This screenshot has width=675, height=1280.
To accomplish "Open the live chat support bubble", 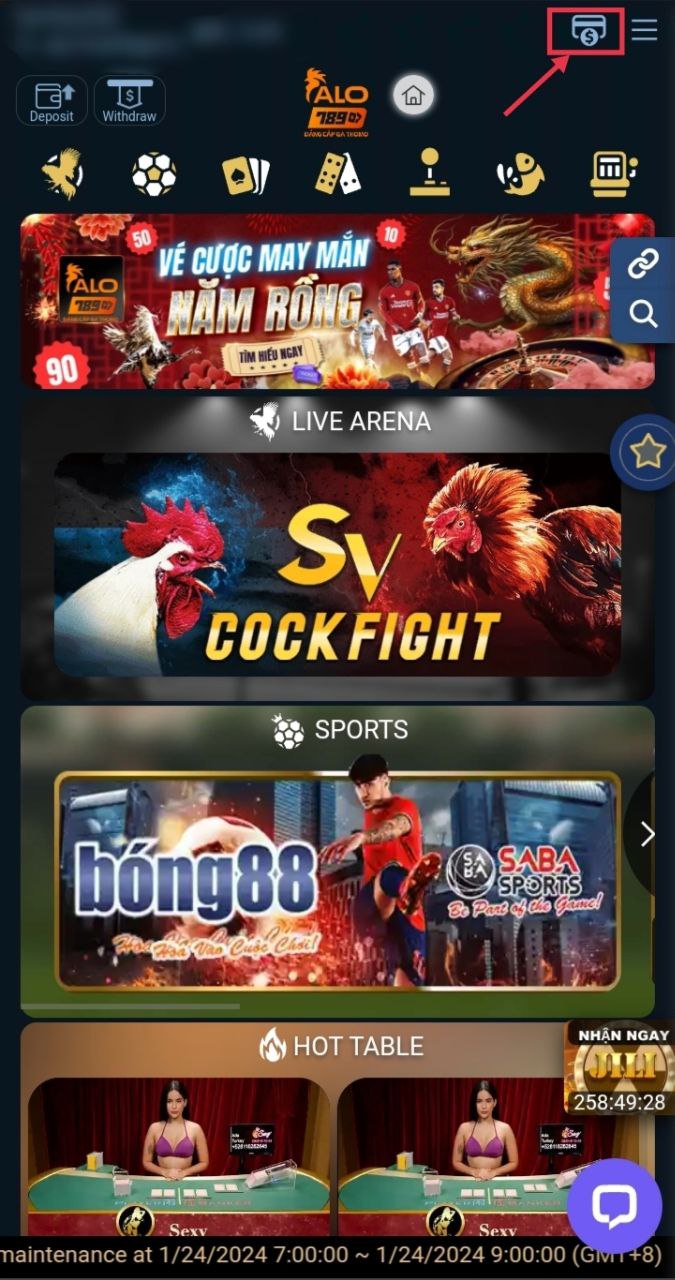I will (614, 1206).
